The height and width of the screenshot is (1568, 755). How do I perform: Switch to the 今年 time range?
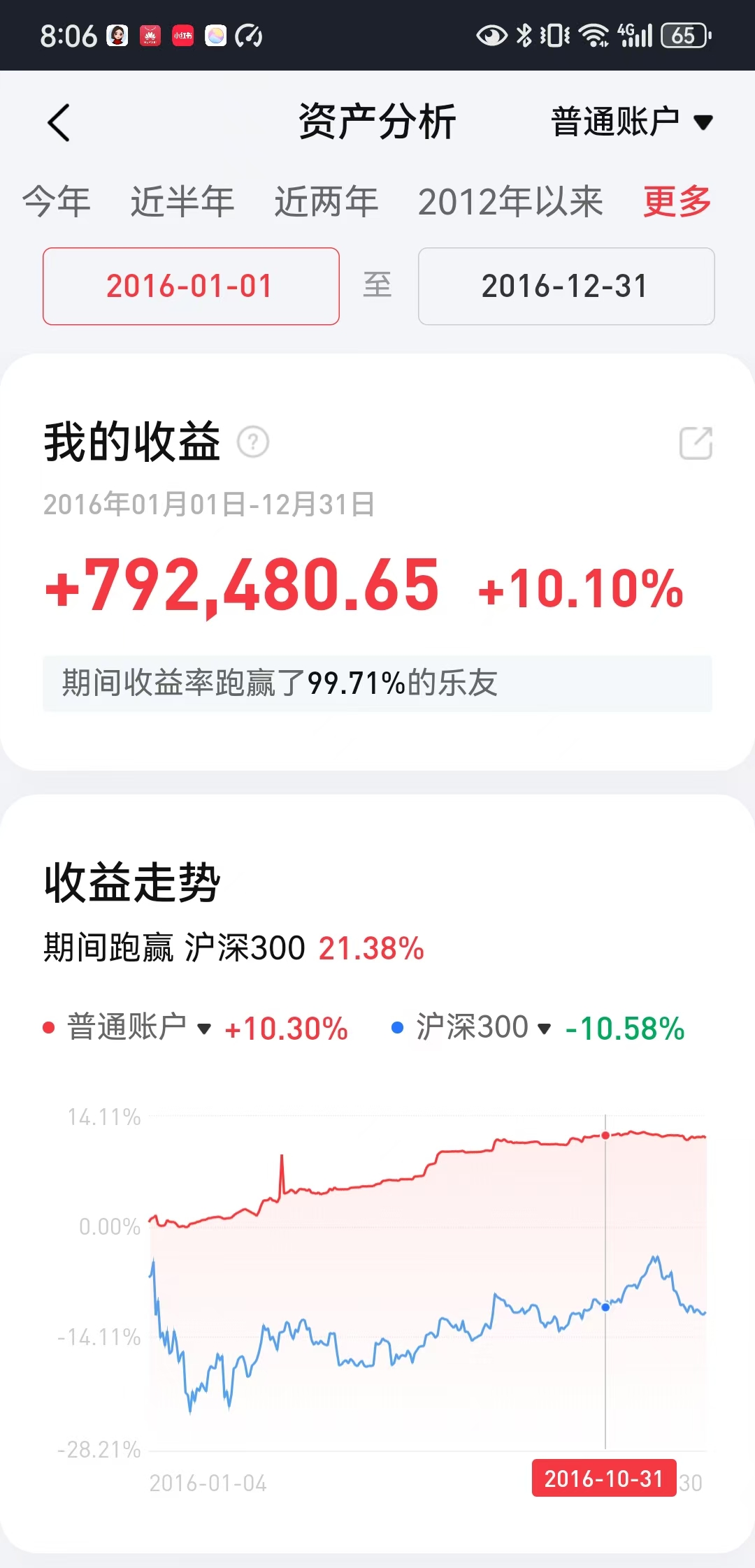click(56, 202)
